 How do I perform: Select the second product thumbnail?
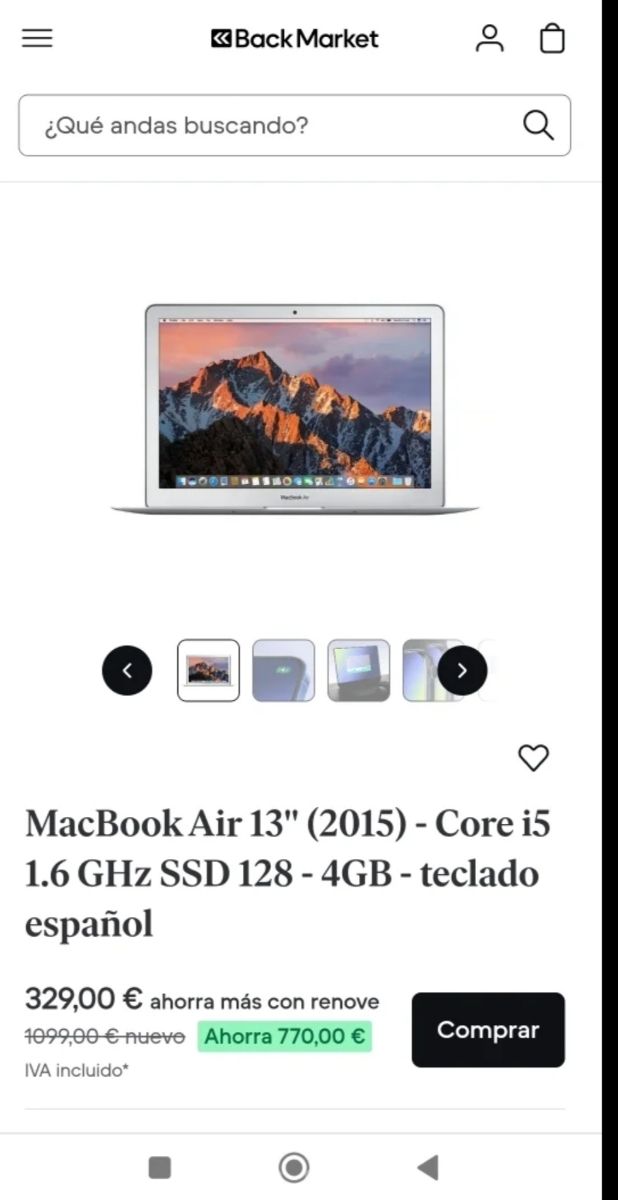[284, 671]
